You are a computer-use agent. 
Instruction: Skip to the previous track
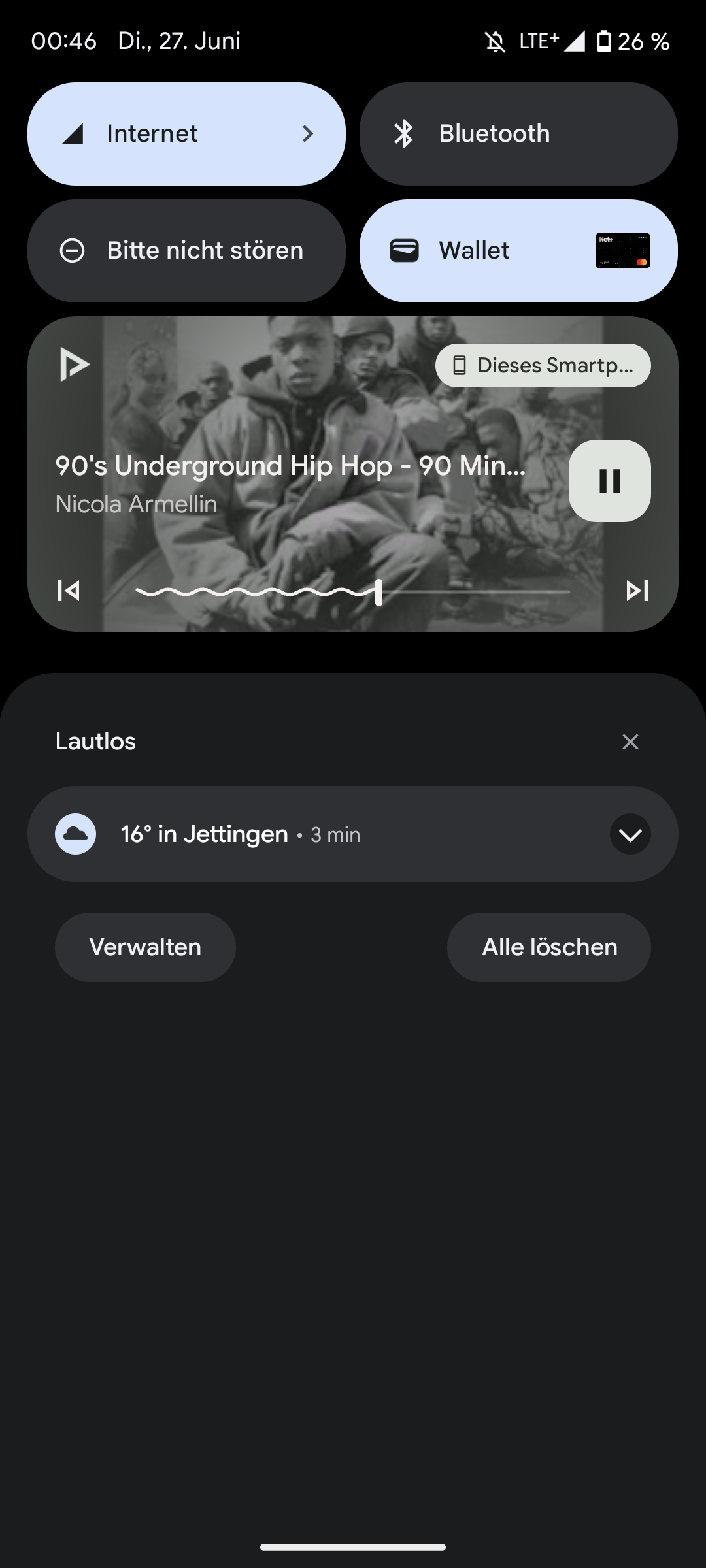tap(69, 591)
